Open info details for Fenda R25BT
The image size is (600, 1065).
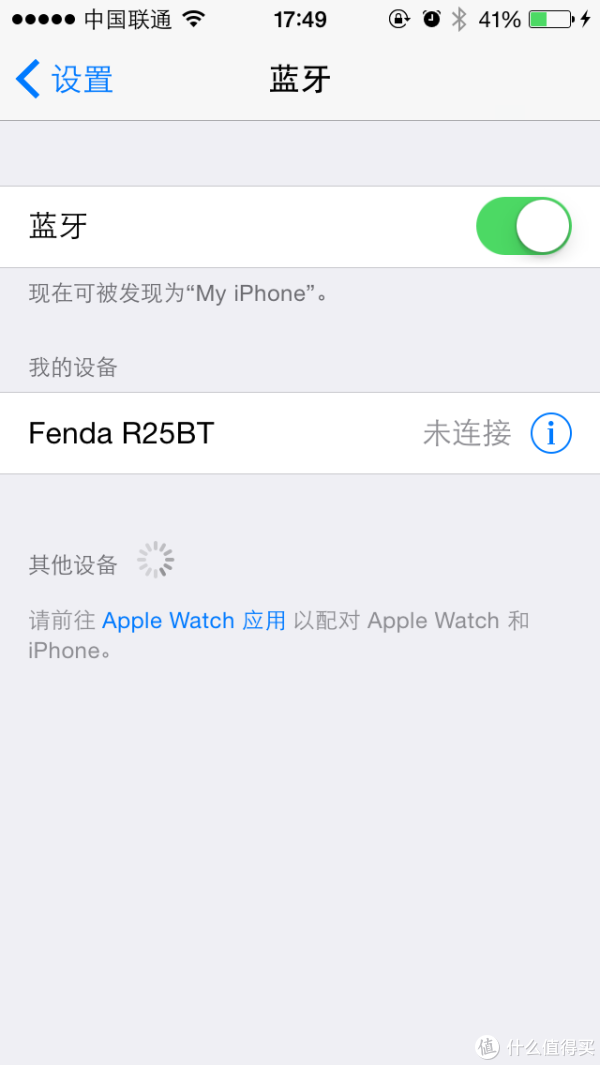551,433
